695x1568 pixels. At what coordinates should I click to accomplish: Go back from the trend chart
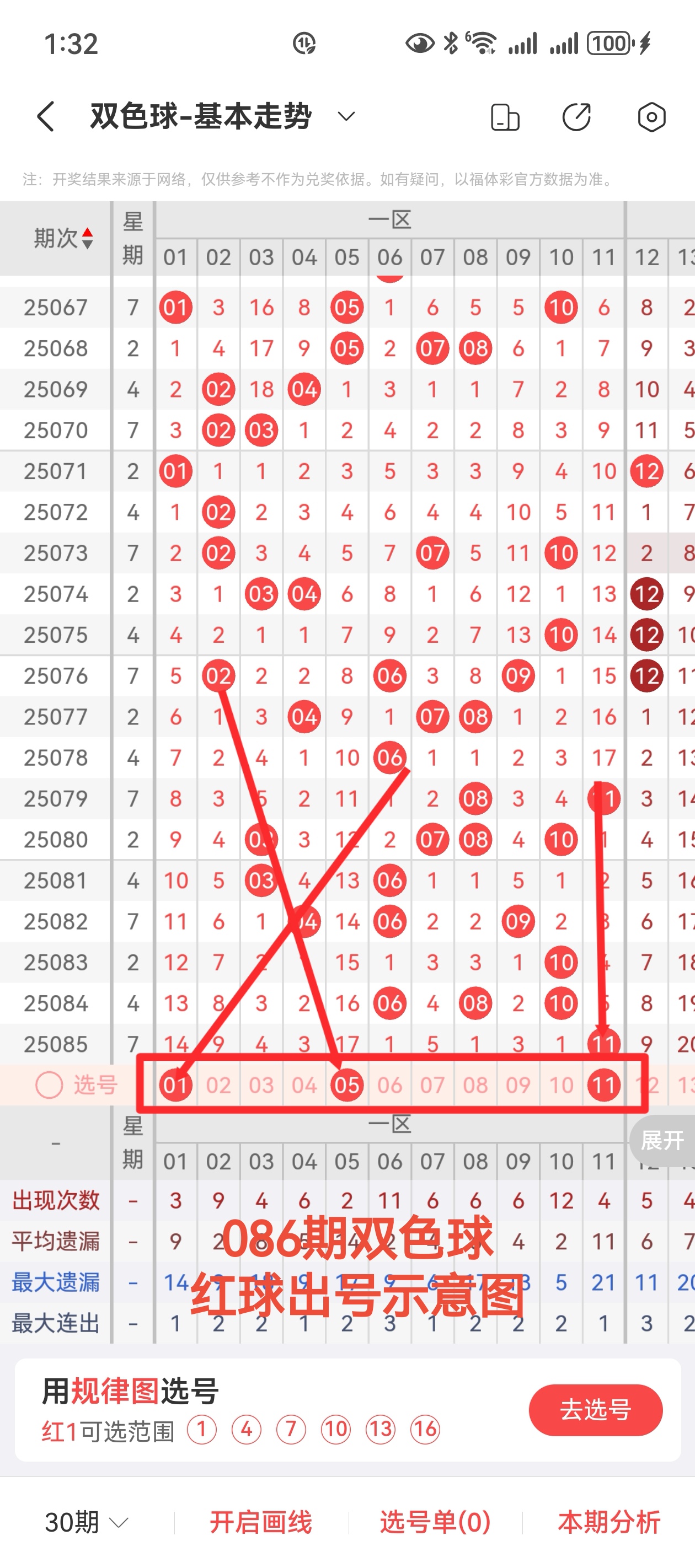click(46, 116)
